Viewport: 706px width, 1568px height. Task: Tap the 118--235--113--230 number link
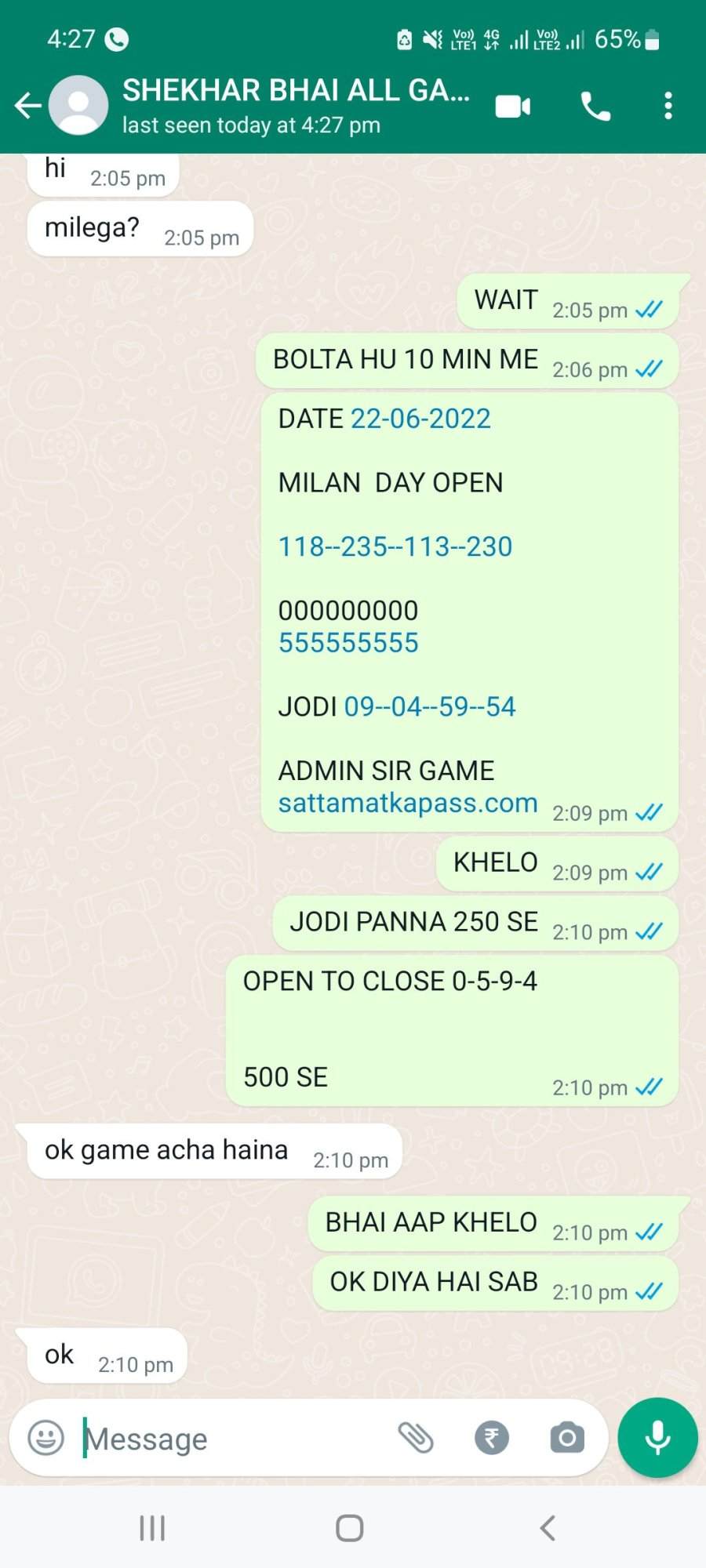click(x=395, y=546)
